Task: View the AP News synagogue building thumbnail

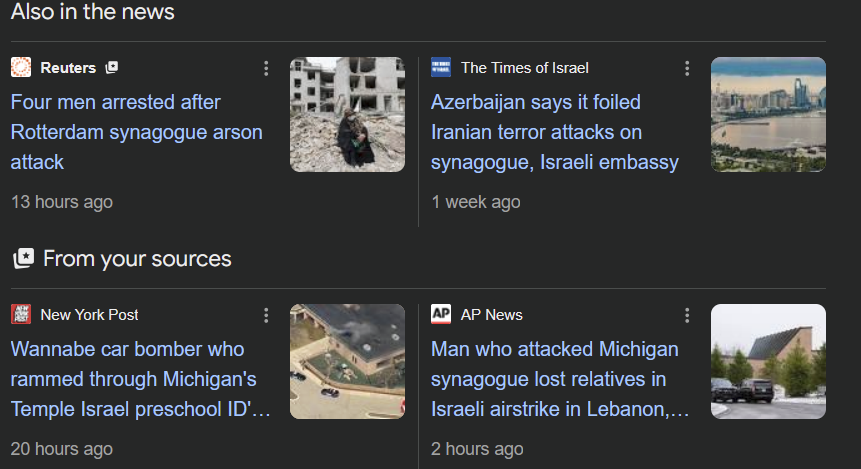Action: point(768,361)
